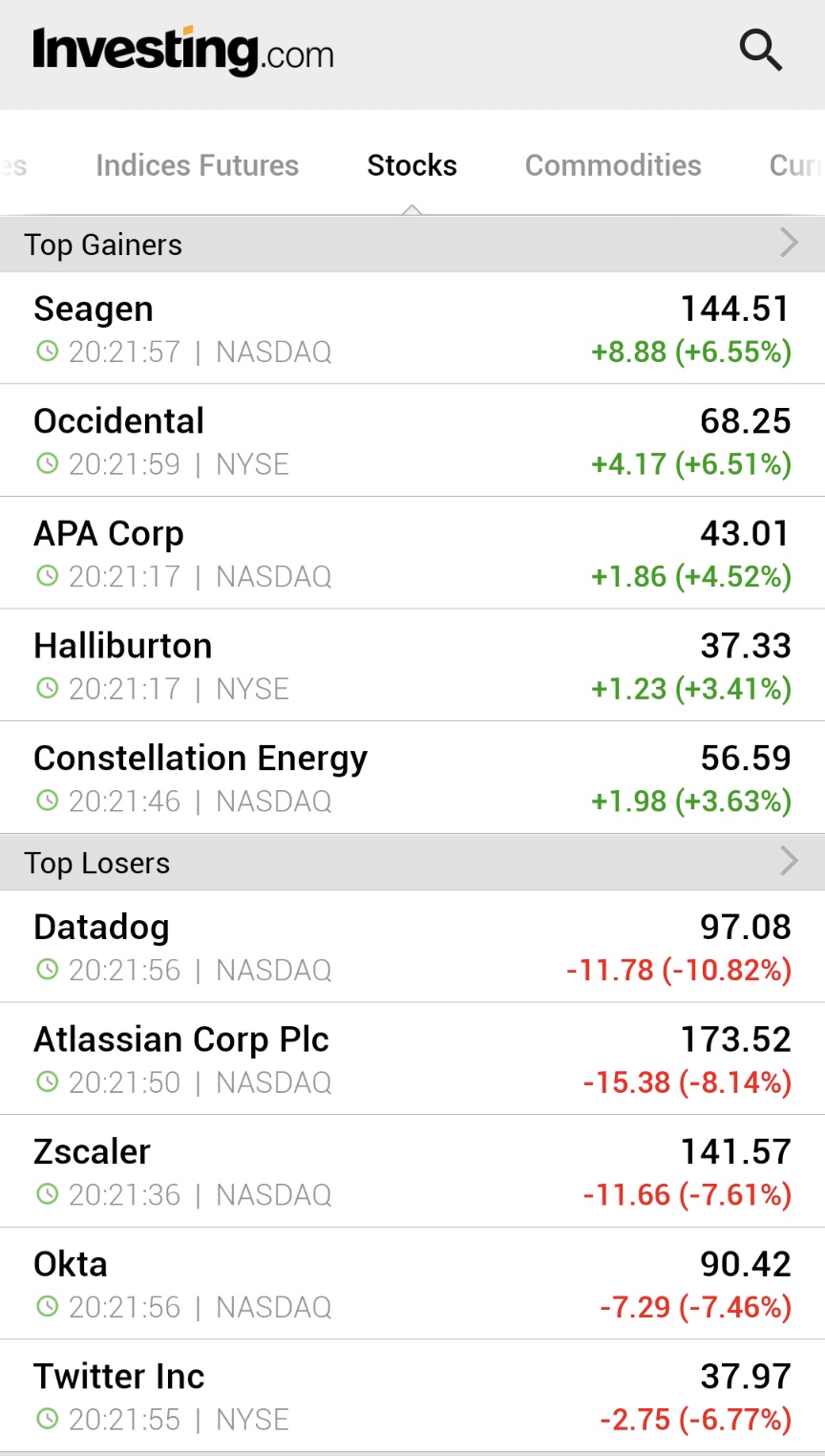Open the Okta stock row

[x=412, y=1283]
